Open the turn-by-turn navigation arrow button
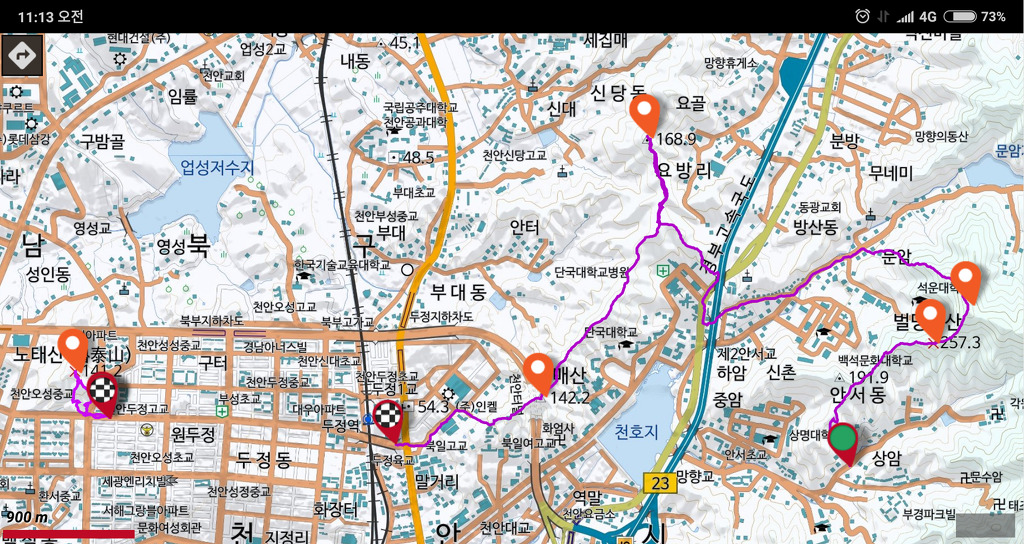 21,54
